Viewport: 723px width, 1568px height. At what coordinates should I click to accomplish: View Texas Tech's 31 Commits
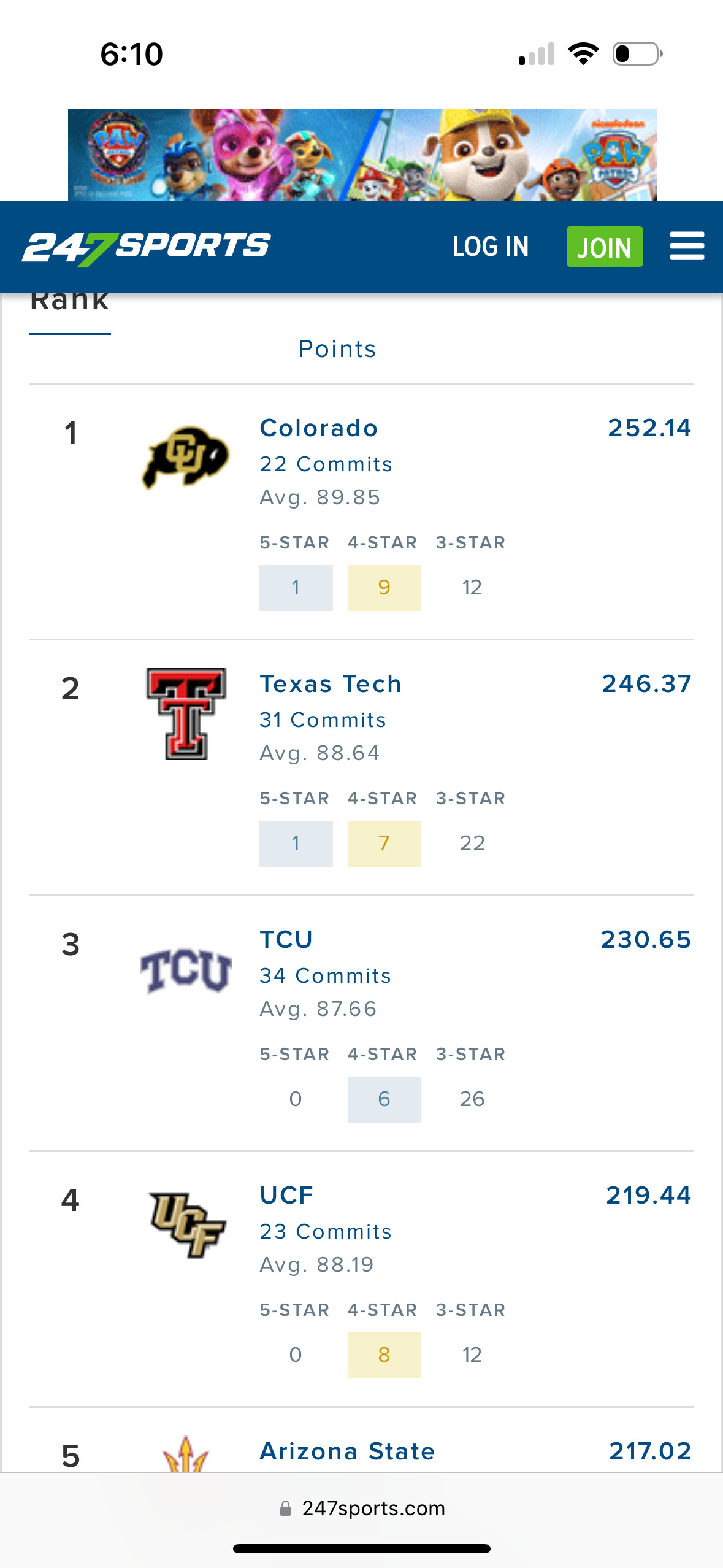tap(323, 720)
